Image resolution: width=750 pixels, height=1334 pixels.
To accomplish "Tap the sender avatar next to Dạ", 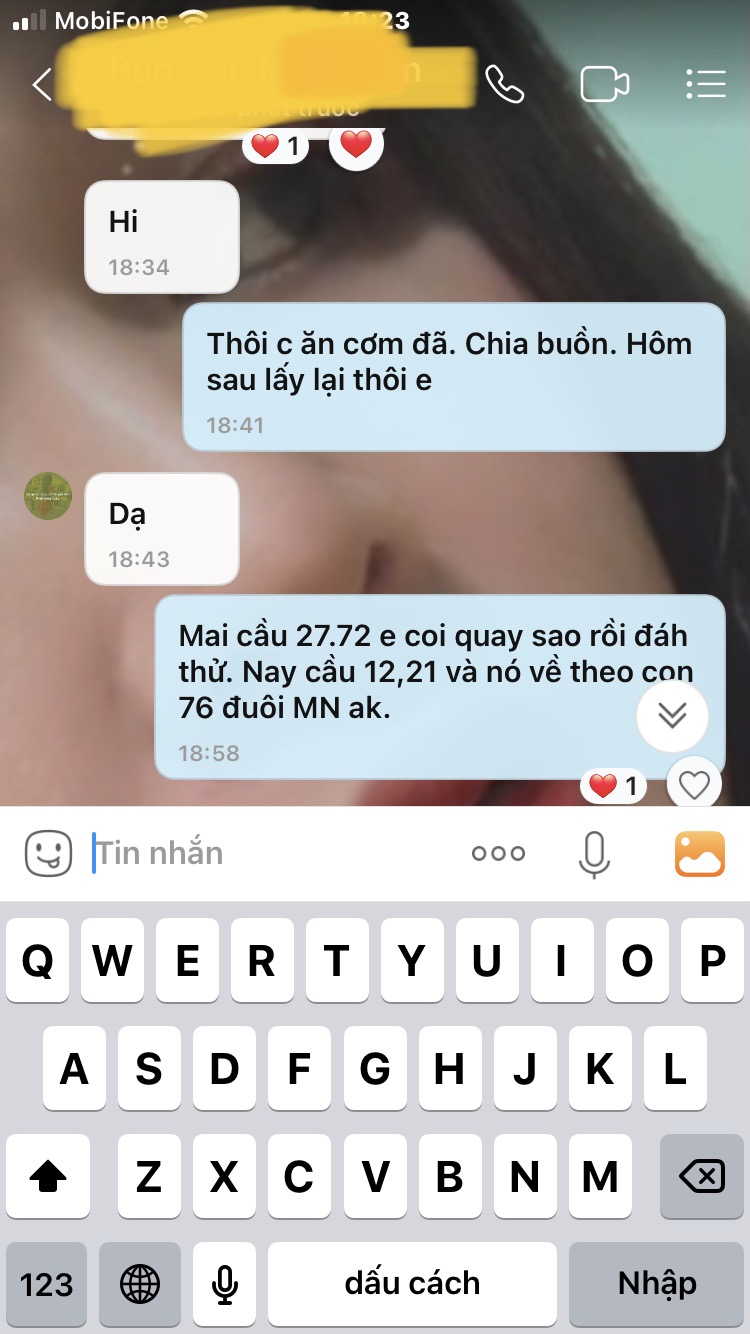I will click(48, 496).
